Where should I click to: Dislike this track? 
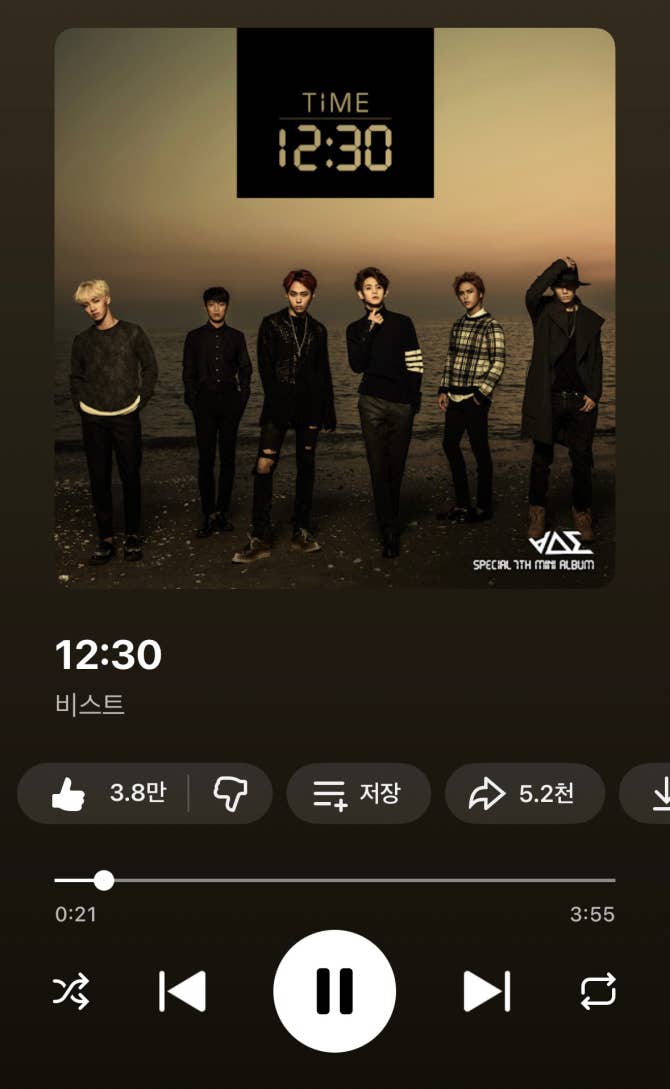pos(231,794)
